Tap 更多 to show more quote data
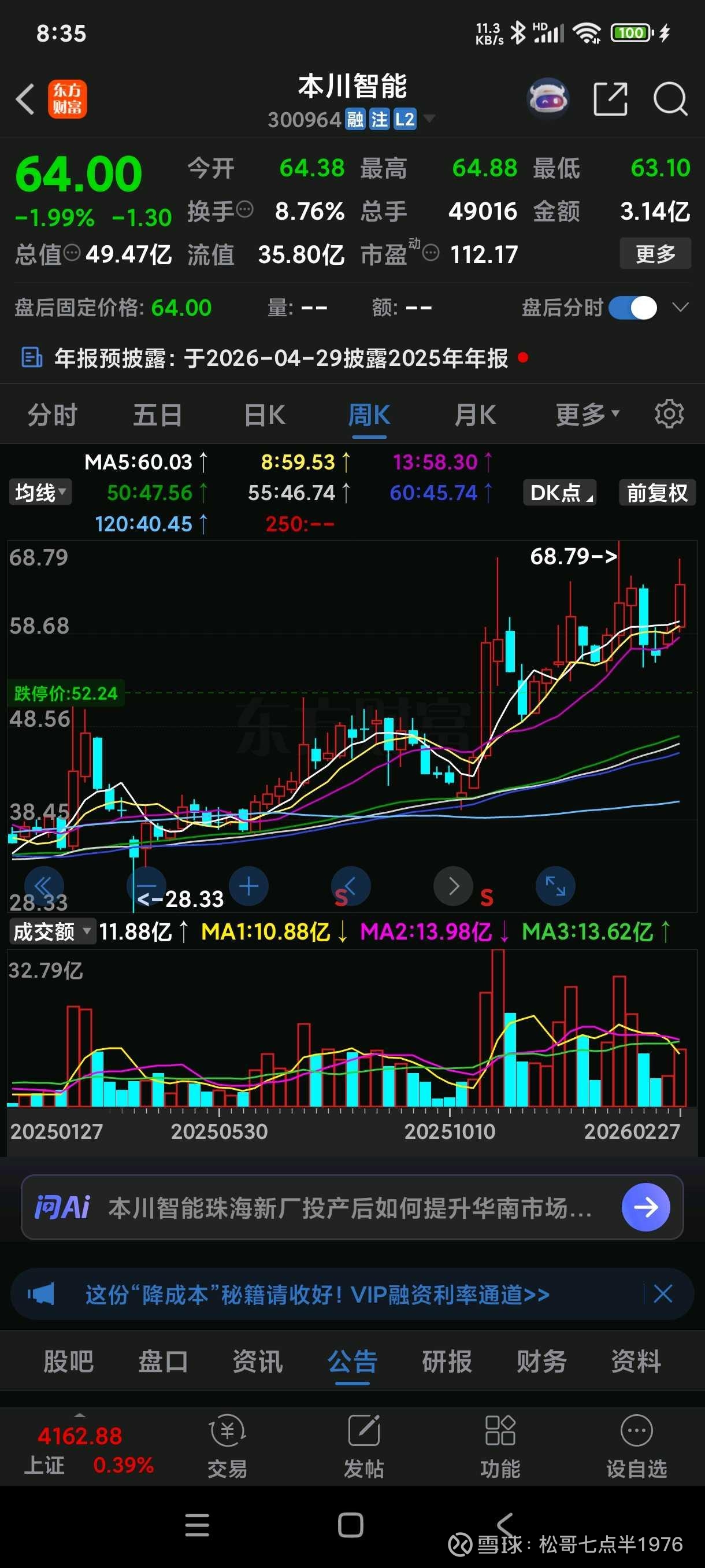 pos(655,254)
